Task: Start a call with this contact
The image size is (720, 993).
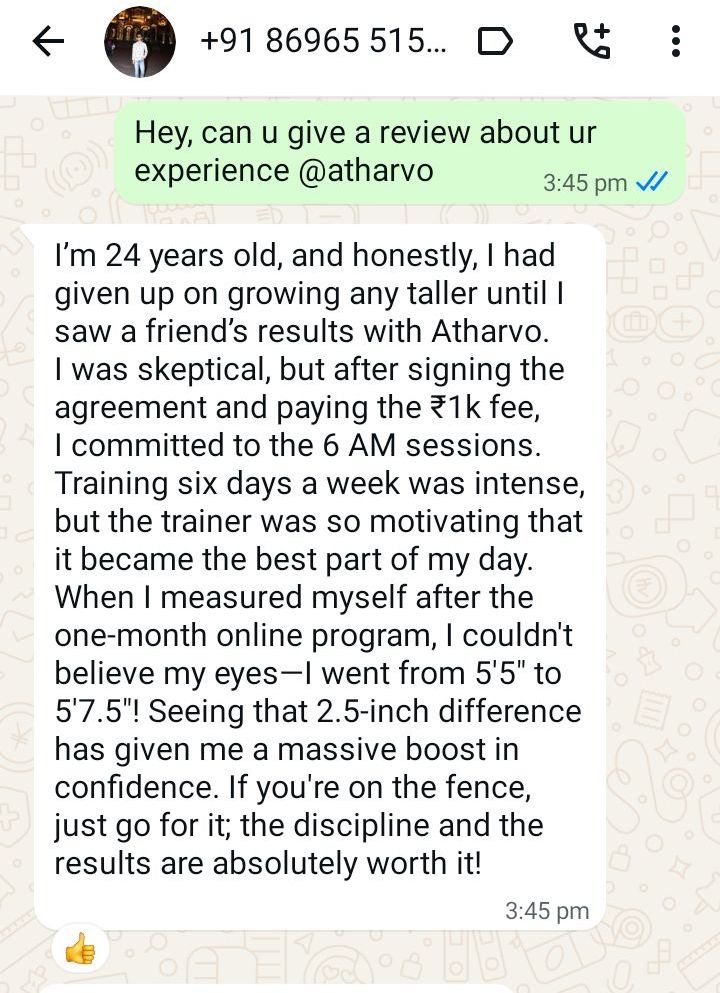Action: tap(590, 42)
